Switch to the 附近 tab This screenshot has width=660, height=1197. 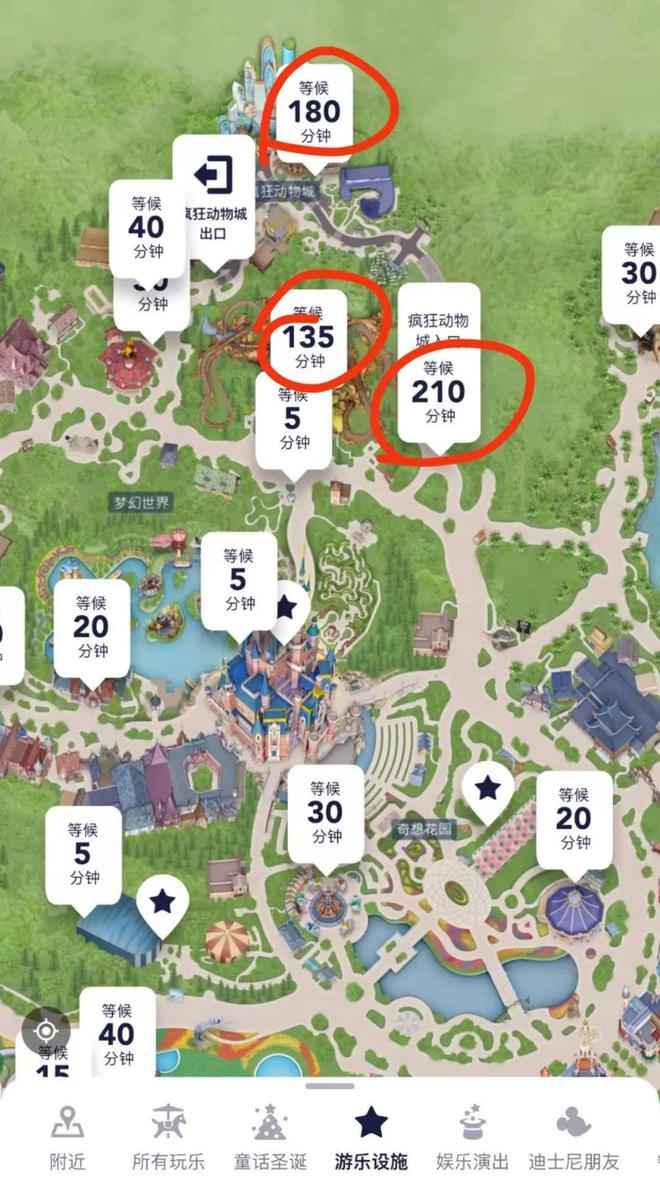click(x=68, y=1138)
